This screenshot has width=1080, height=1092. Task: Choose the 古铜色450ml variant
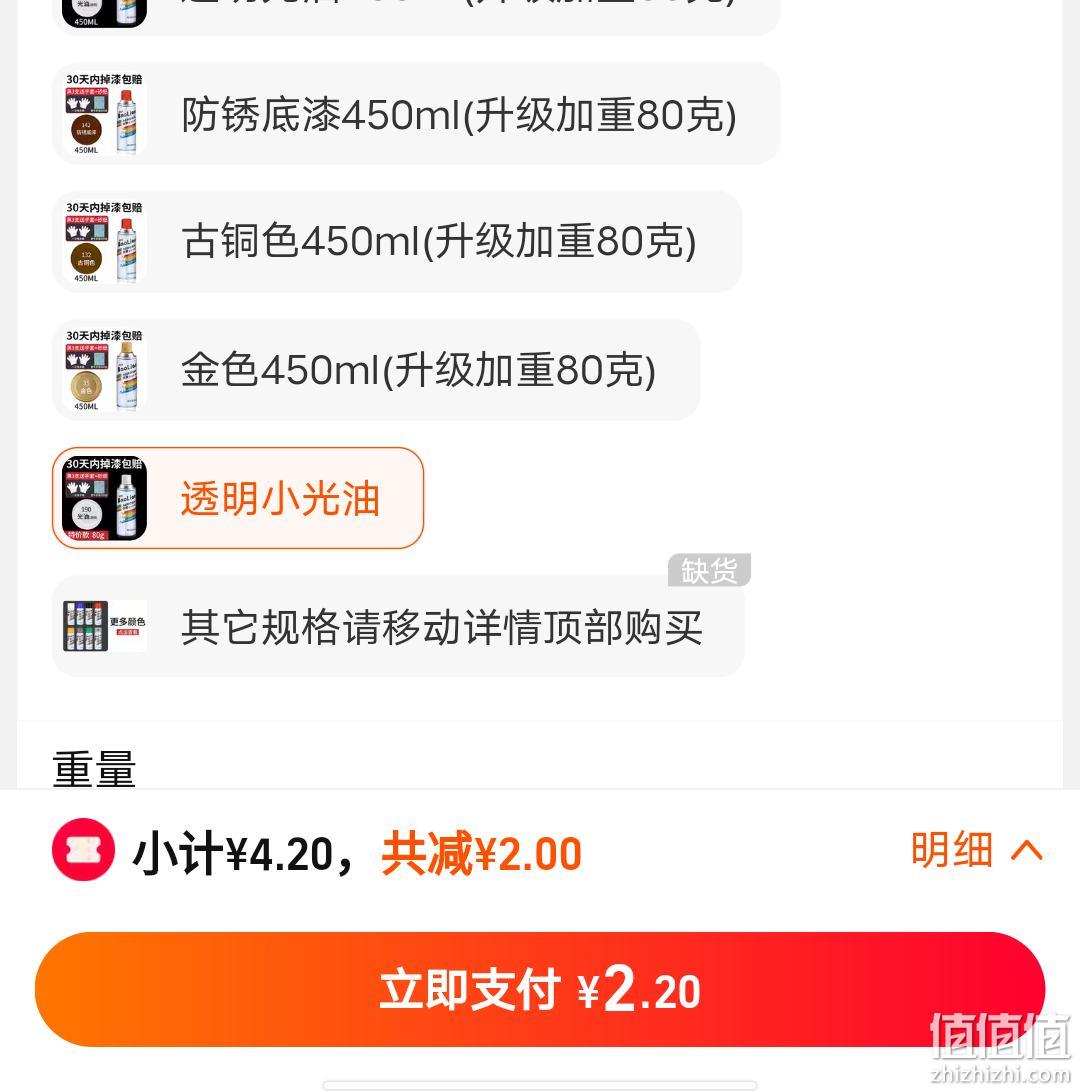(x=396, y=242)
